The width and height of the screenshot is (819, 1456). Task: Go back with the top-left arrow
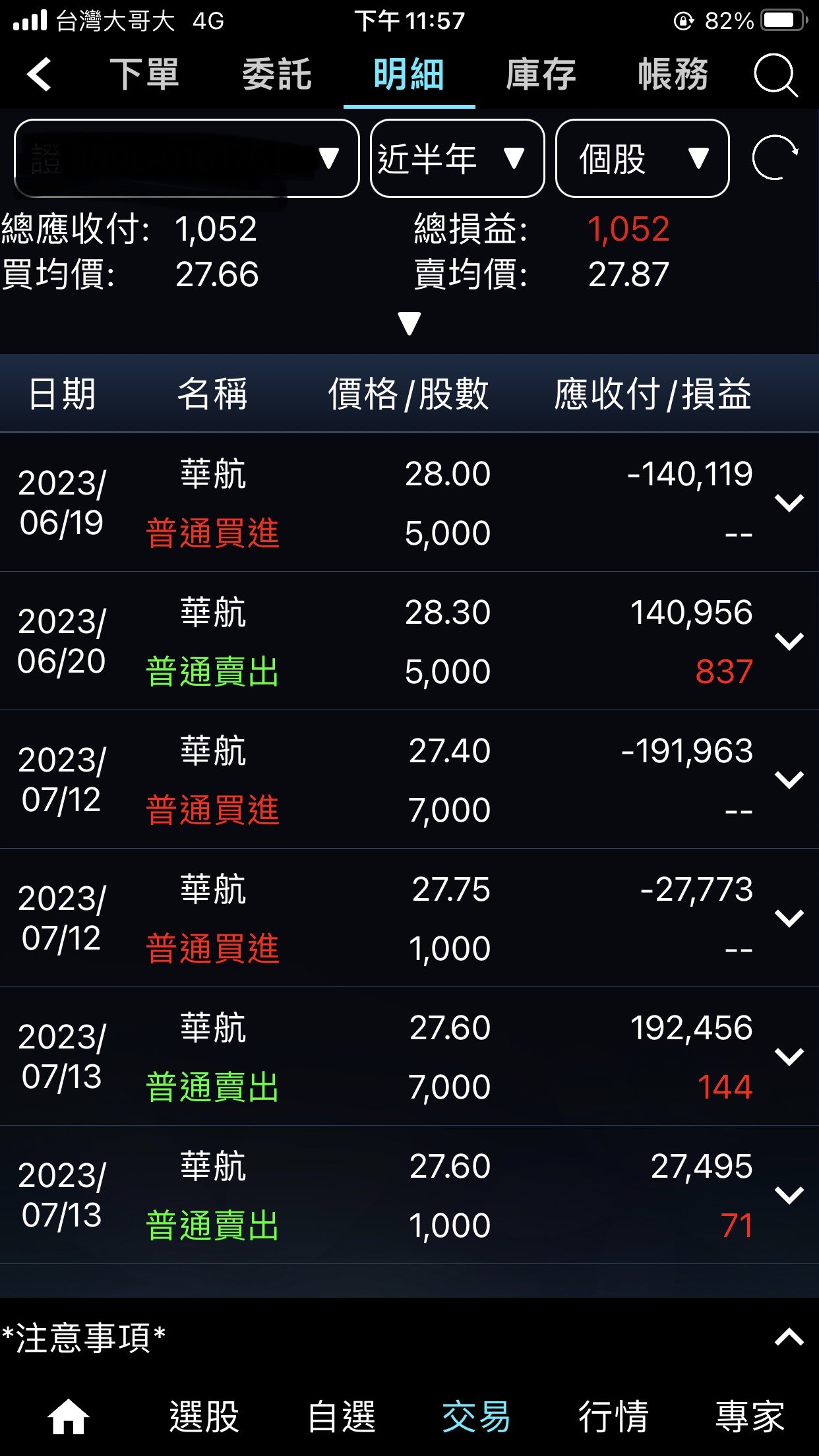[x=40, y=74]
